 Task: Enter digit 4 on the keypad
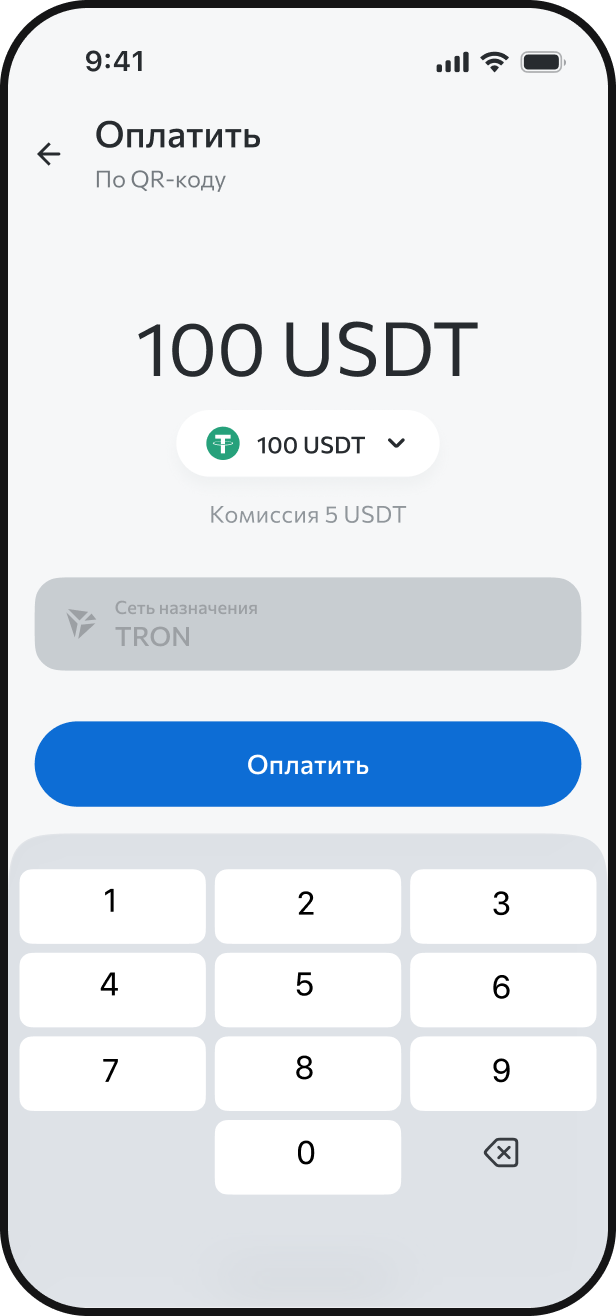point(112,989)
